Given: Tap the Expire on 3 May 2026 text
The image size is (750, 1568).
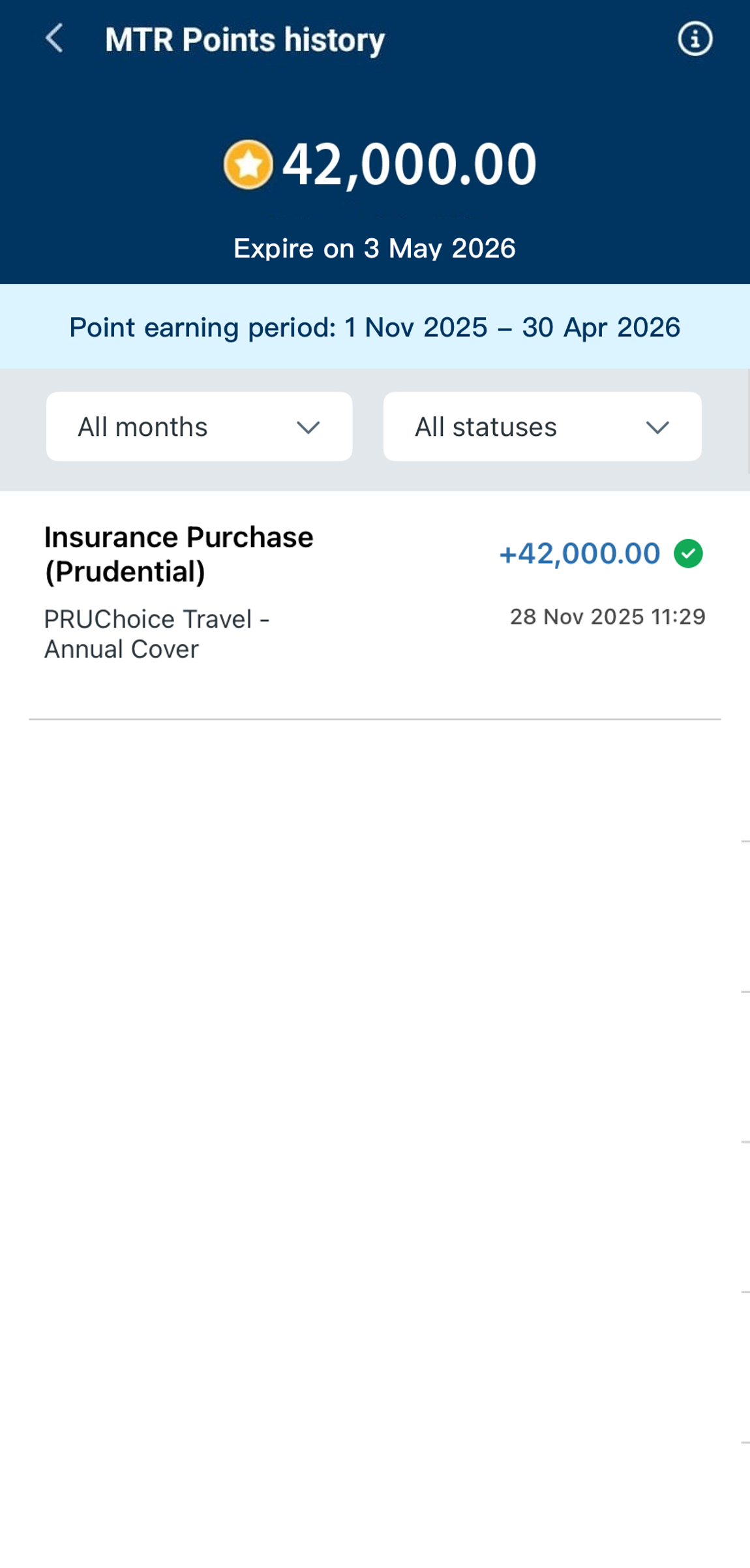Looking at the screenshot, I should click(375, 248).
